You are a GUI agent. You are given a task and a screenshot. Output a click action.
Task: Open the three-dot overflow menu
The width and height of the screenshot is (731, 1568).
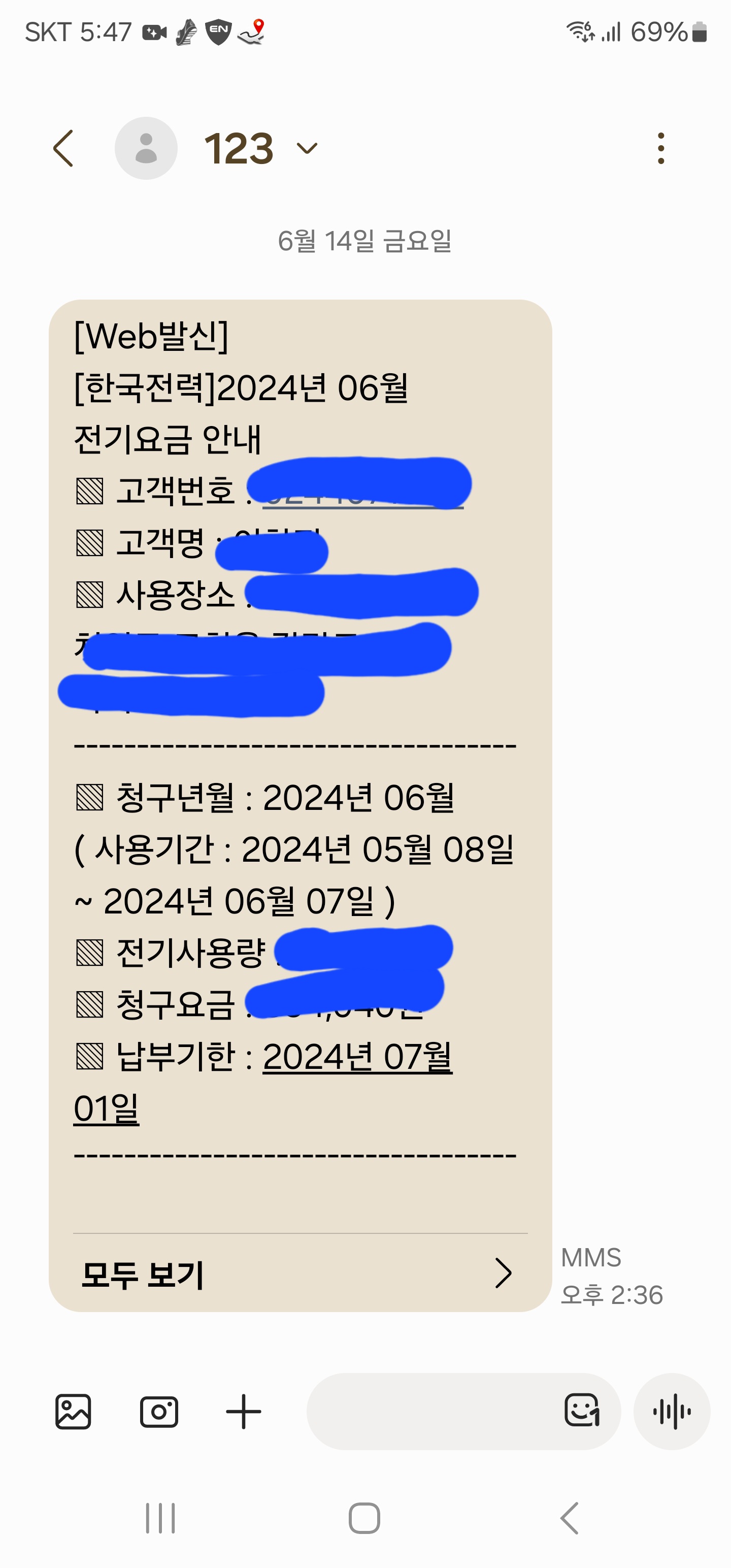click(660, 148)
